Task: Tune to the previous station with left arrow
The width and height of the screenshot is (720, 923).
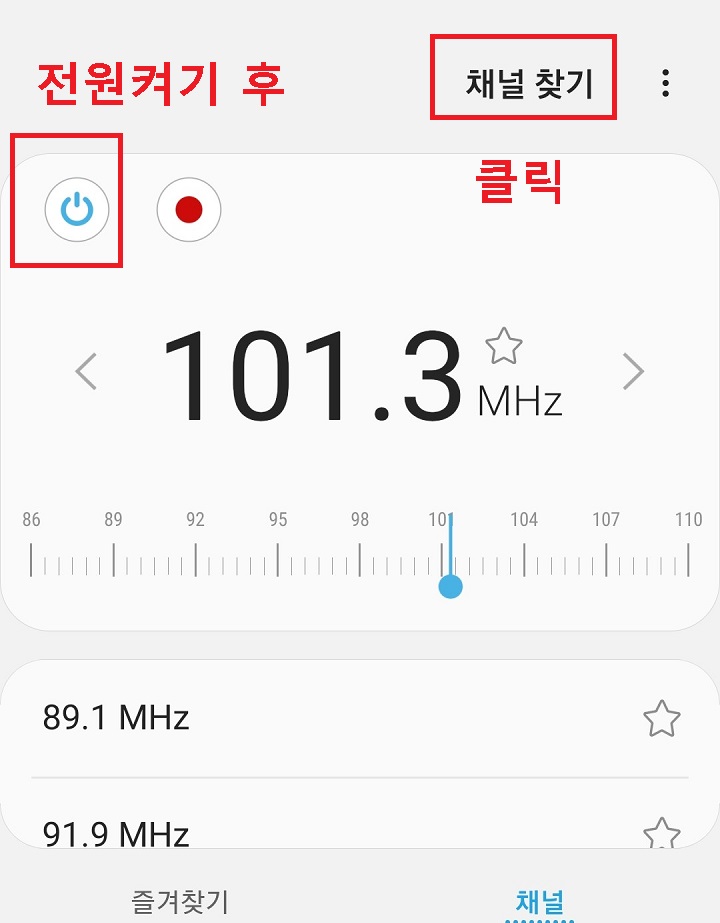Action: click(x=84, y=371)
